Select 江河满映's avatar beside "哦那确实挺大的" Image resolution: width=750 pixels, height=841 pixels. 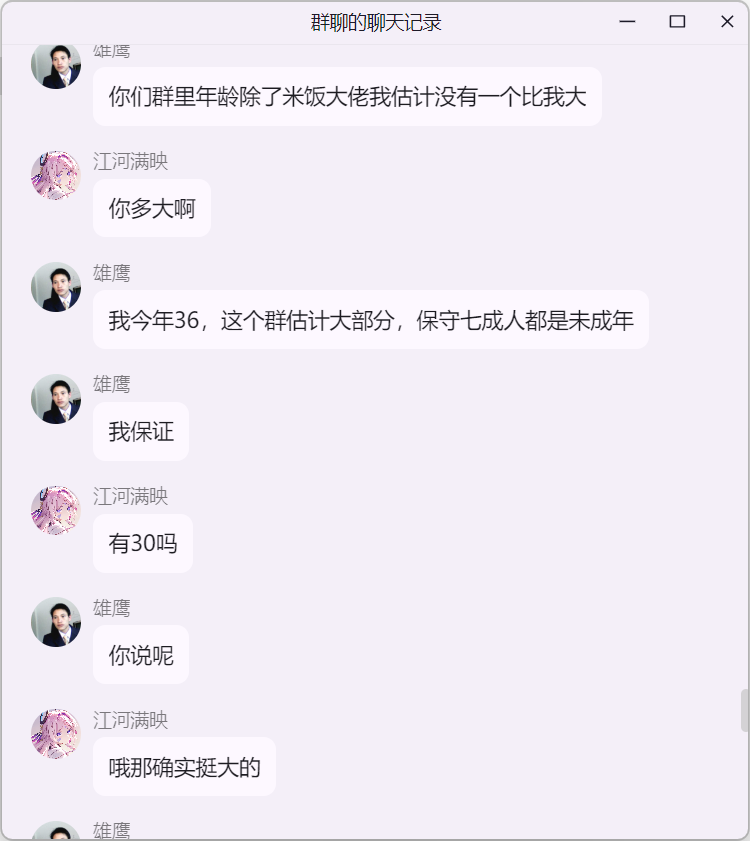click(56, 734)
